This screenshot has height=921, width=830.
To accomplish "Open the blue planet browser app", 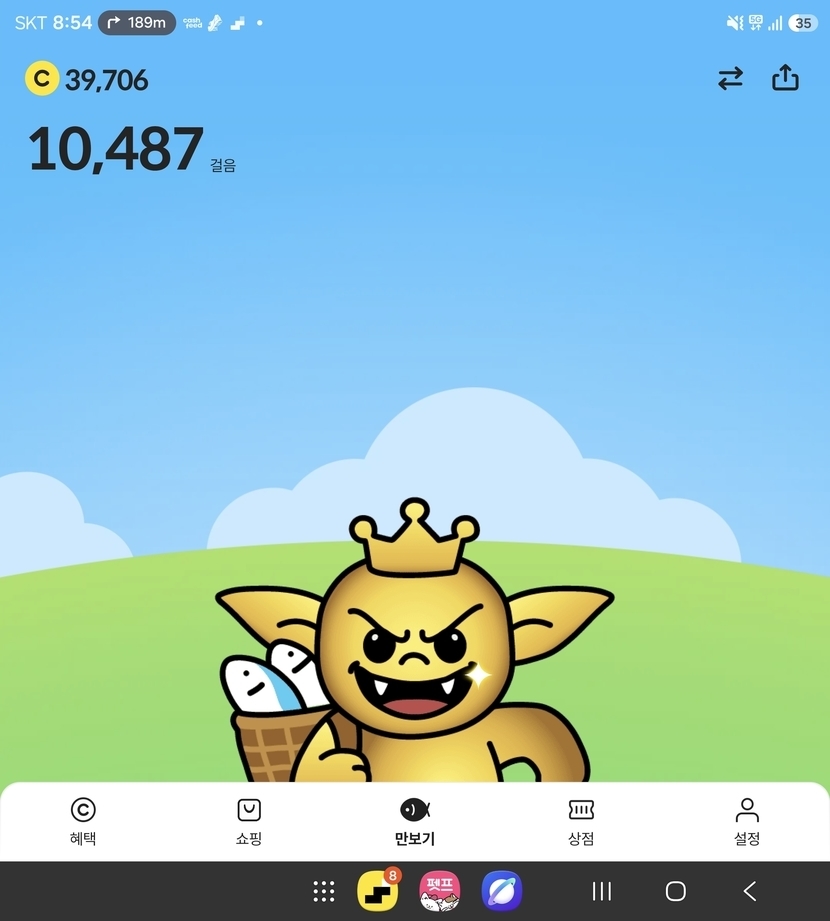I will (502, 890).
